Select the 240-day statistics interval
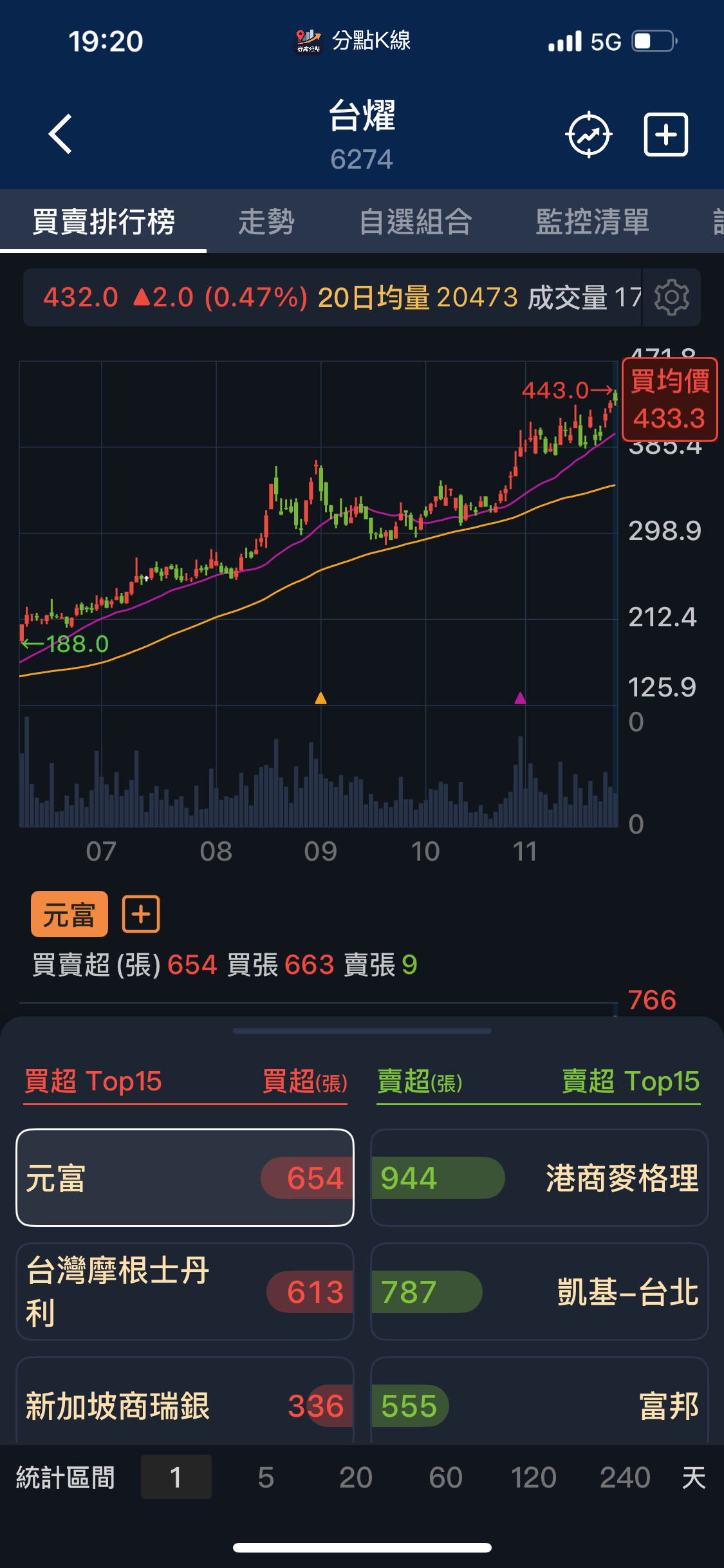Viewport: 724px width, 1568px height. pyautogui.click(x=625, y=1477)
